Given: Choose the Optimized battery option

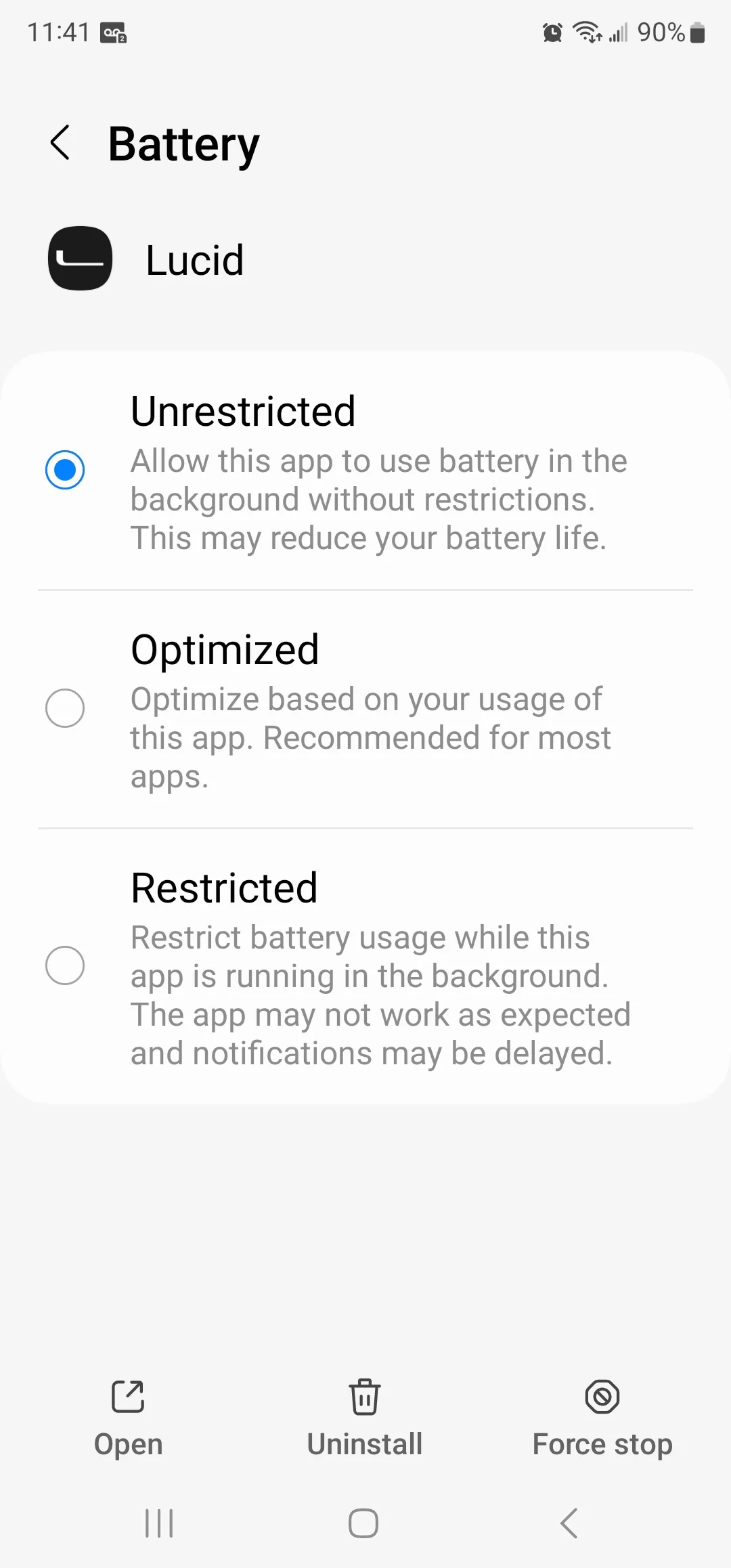Looking at the screenshot, I should (x=365, y=709).
